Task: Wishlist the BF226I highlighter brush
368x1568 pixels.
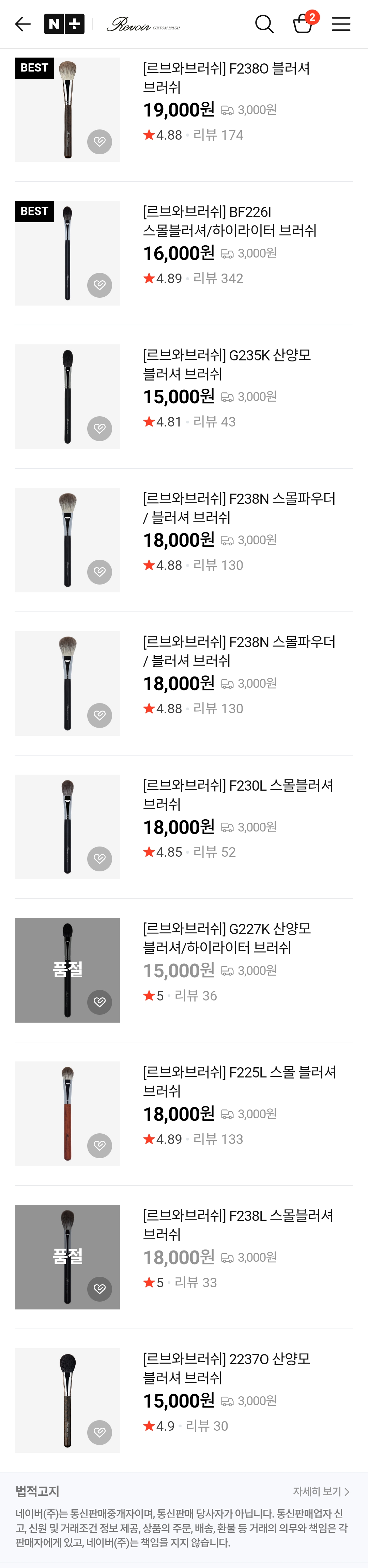Action: click(99, 285)
